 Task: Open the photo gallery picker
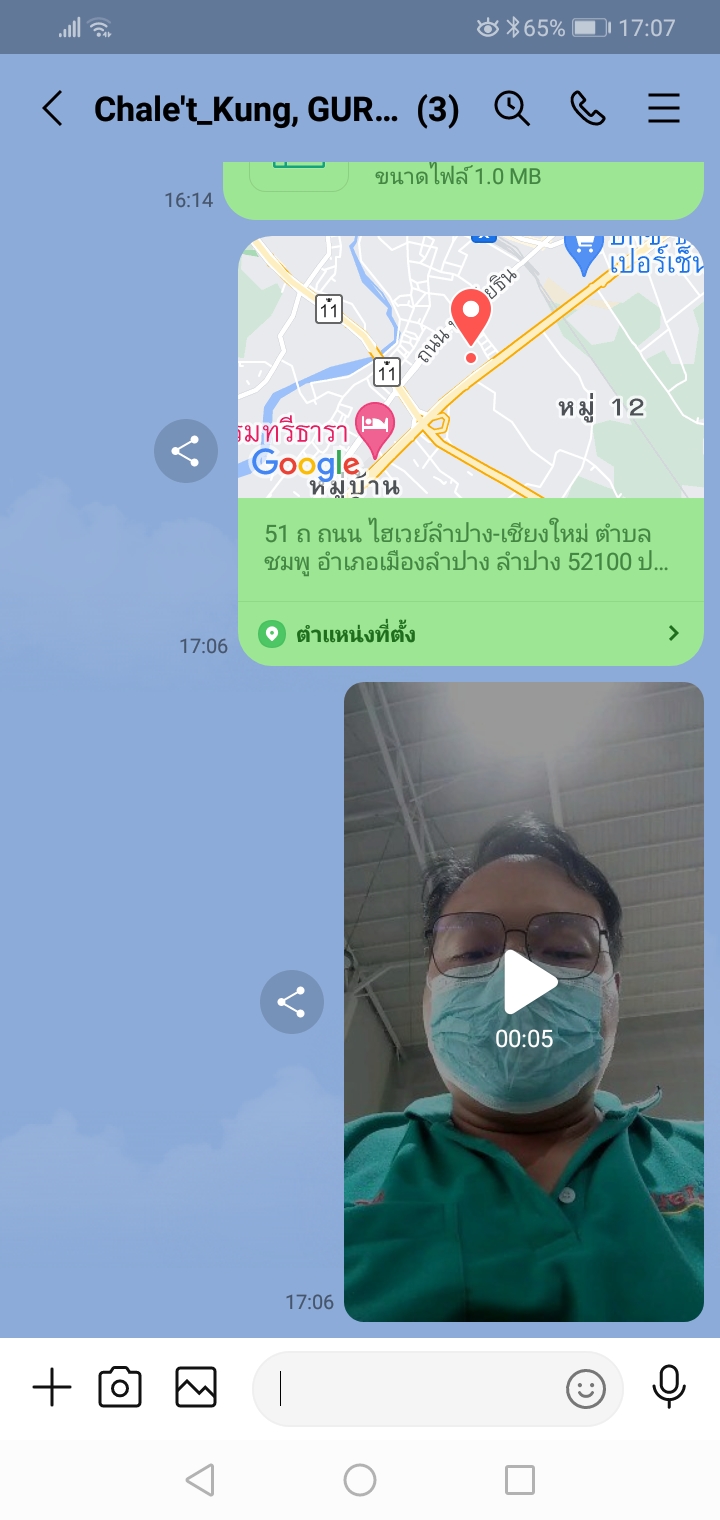coord(196,1388)
